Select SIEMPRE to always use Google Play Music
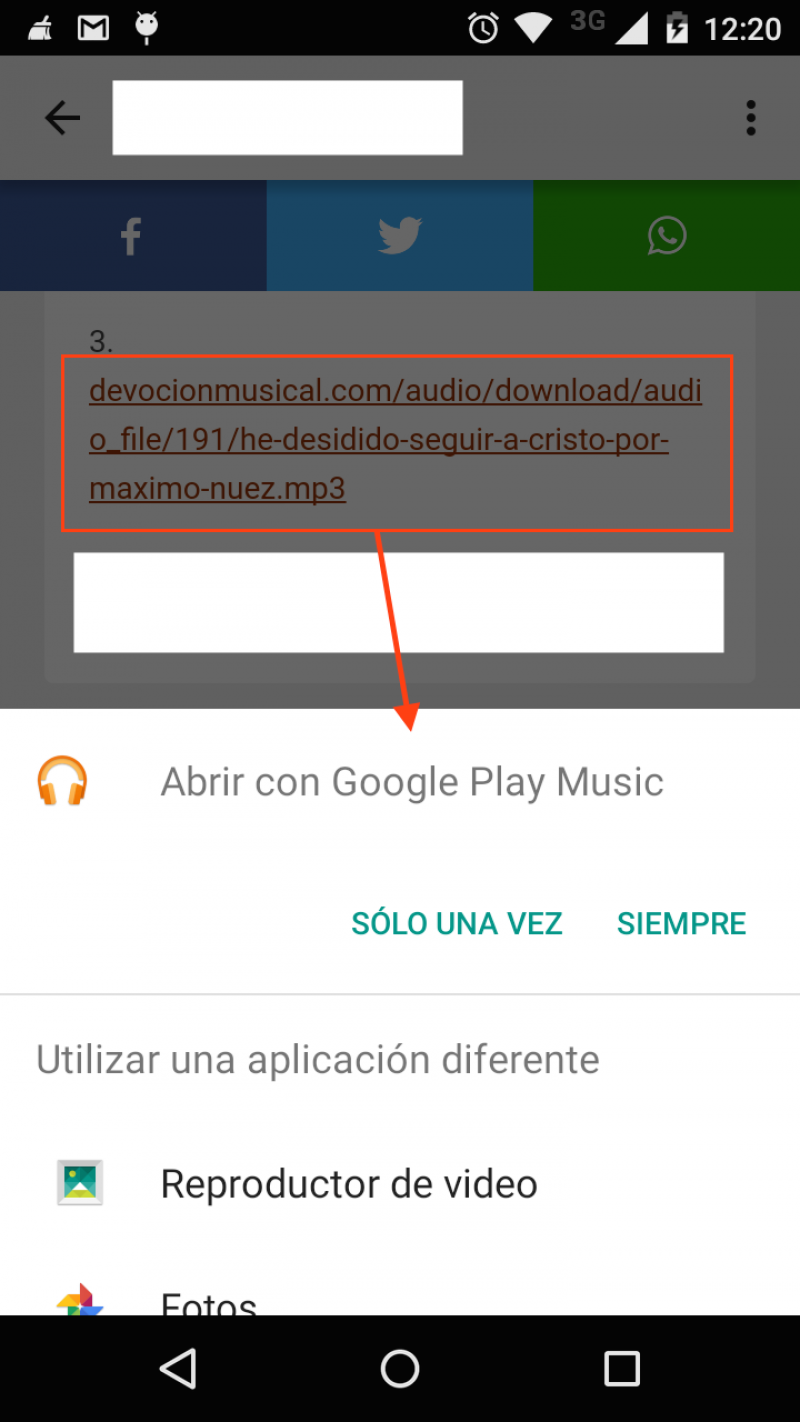Image resolution: width=800 pixels, height=1422 pixels. 681,923
